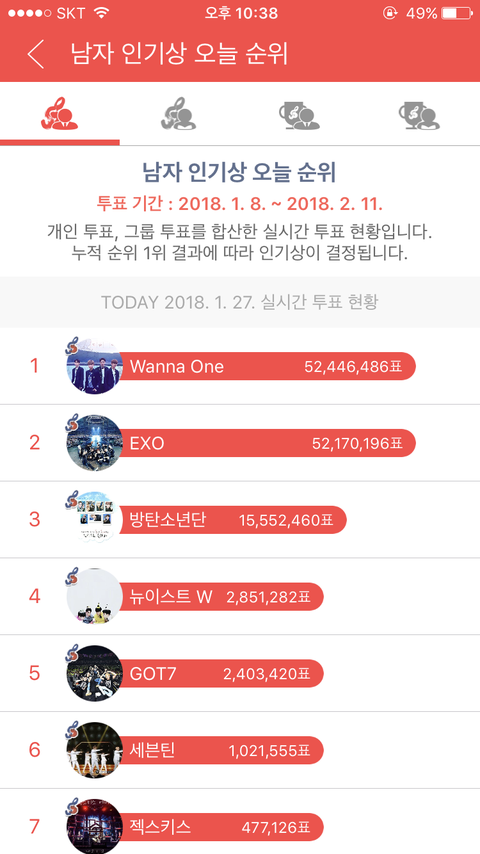The image size is (480, 854).
Task: Go back using the header arrow
Action: point(36,54)
